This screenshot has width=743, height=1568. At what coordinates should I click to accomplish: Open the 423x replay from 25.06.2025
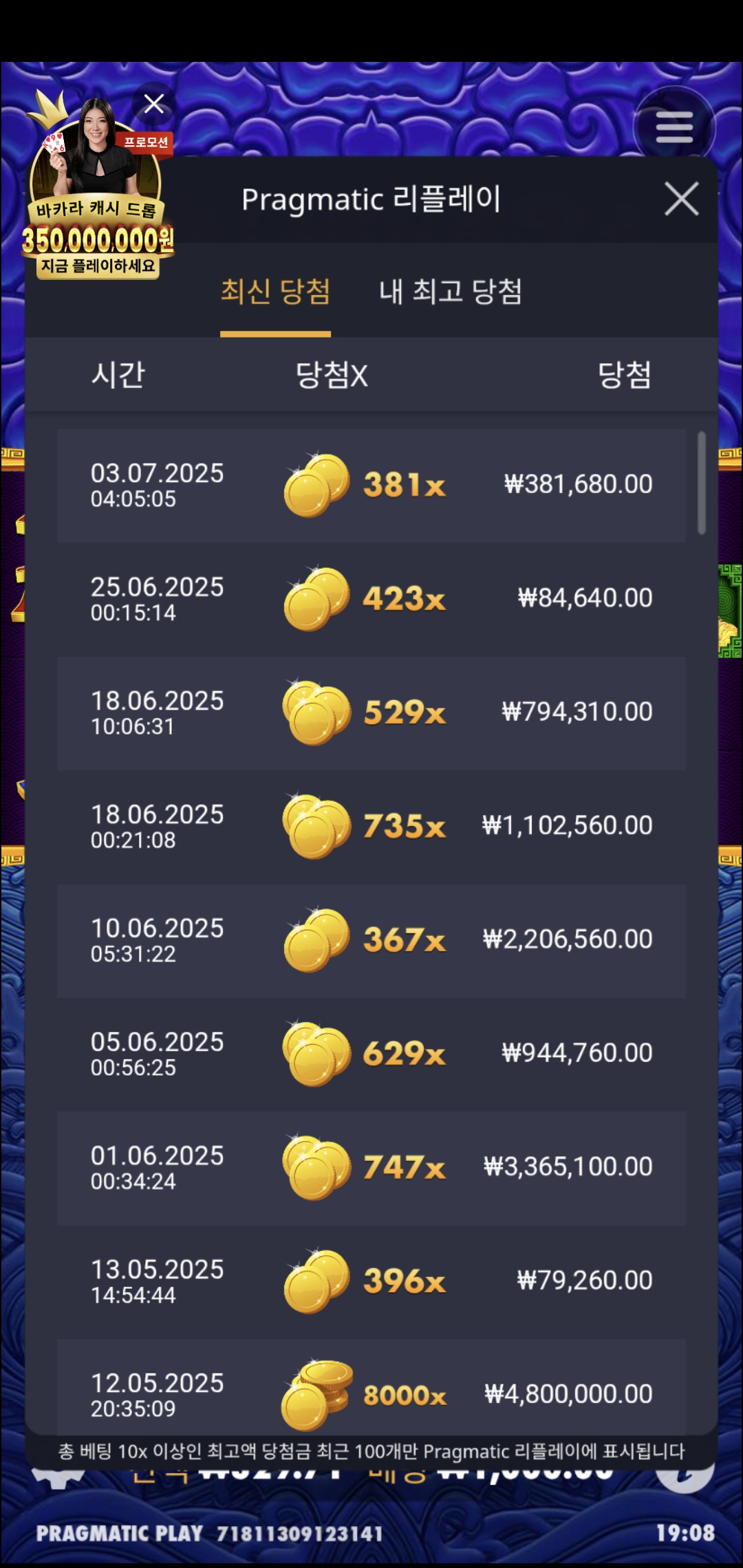coord(371,599)
